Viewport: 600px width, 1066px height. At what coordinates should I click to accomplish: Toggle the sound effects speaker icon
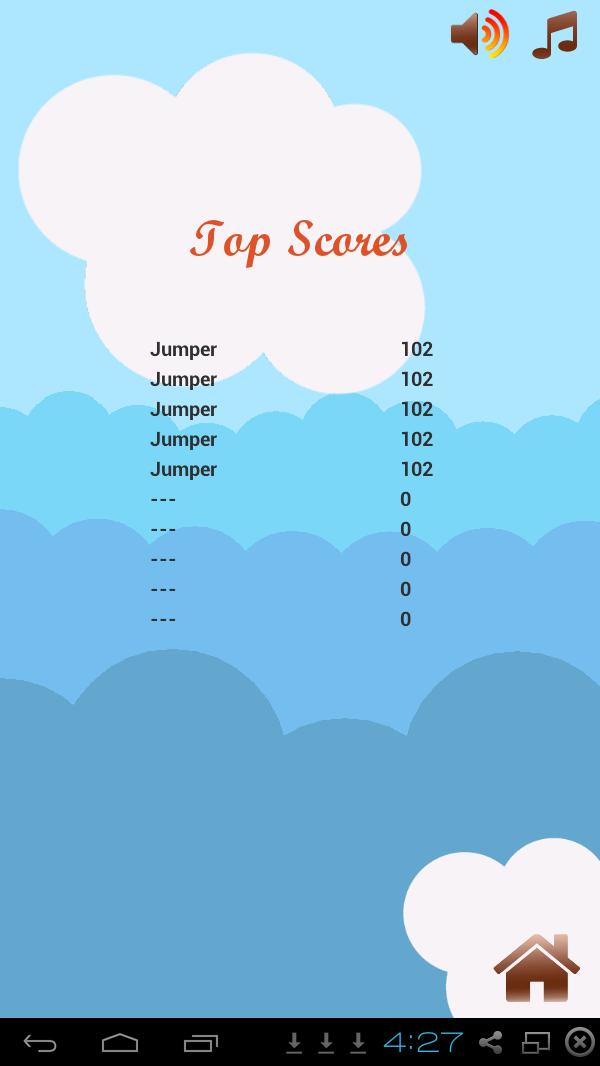click(479, 35)
